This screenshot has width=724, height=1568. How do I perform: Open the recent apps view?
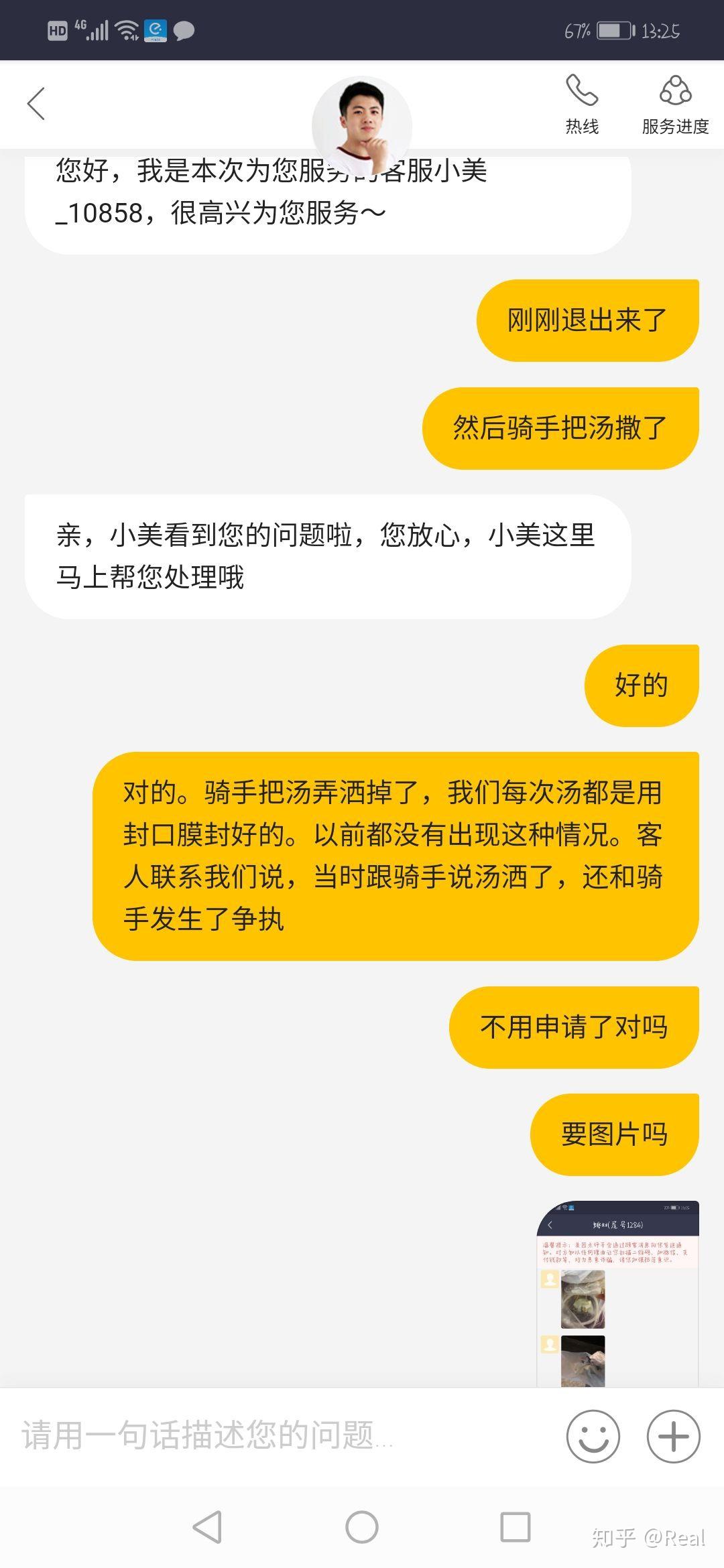click(516, 1527)
